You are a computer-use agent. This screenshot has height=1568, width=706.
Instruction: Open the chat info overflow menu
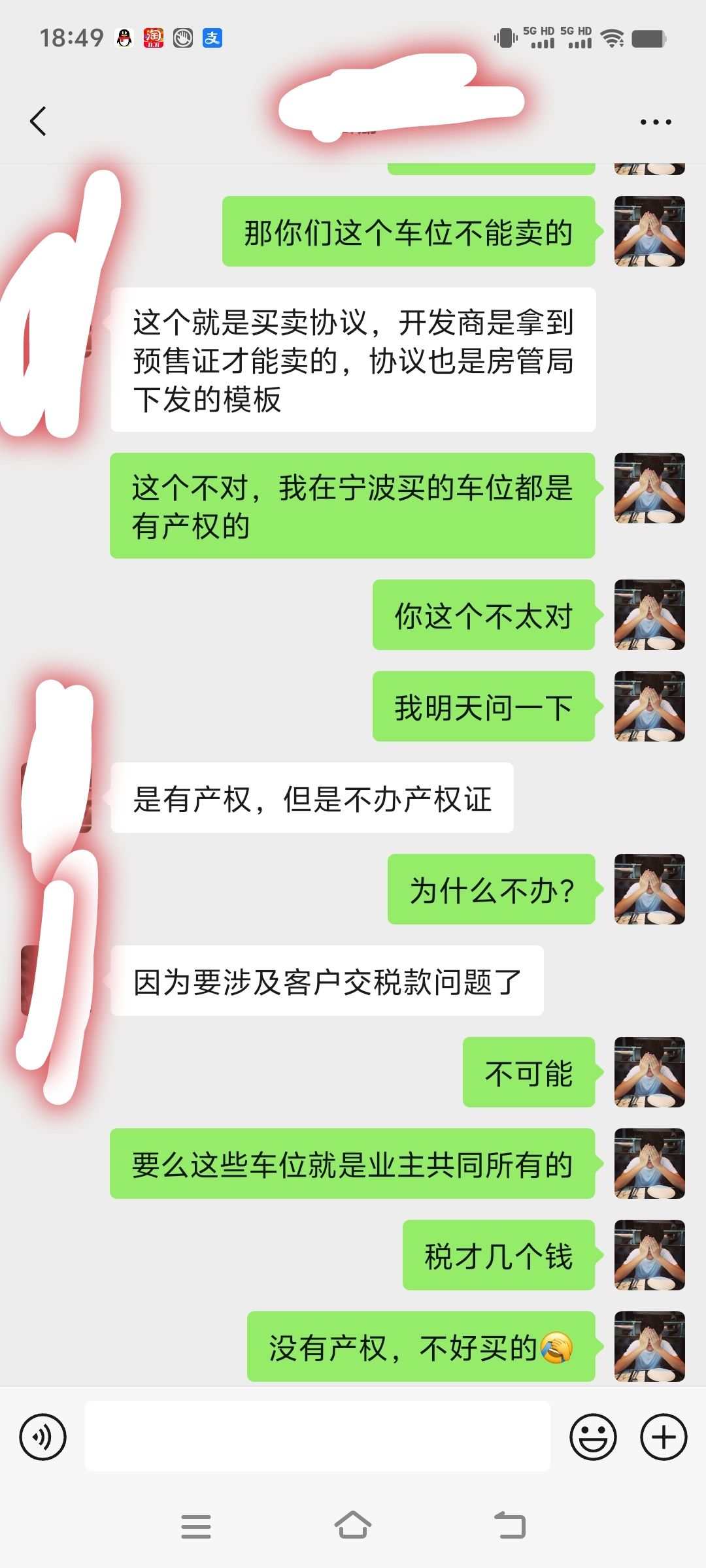point(656,122)
